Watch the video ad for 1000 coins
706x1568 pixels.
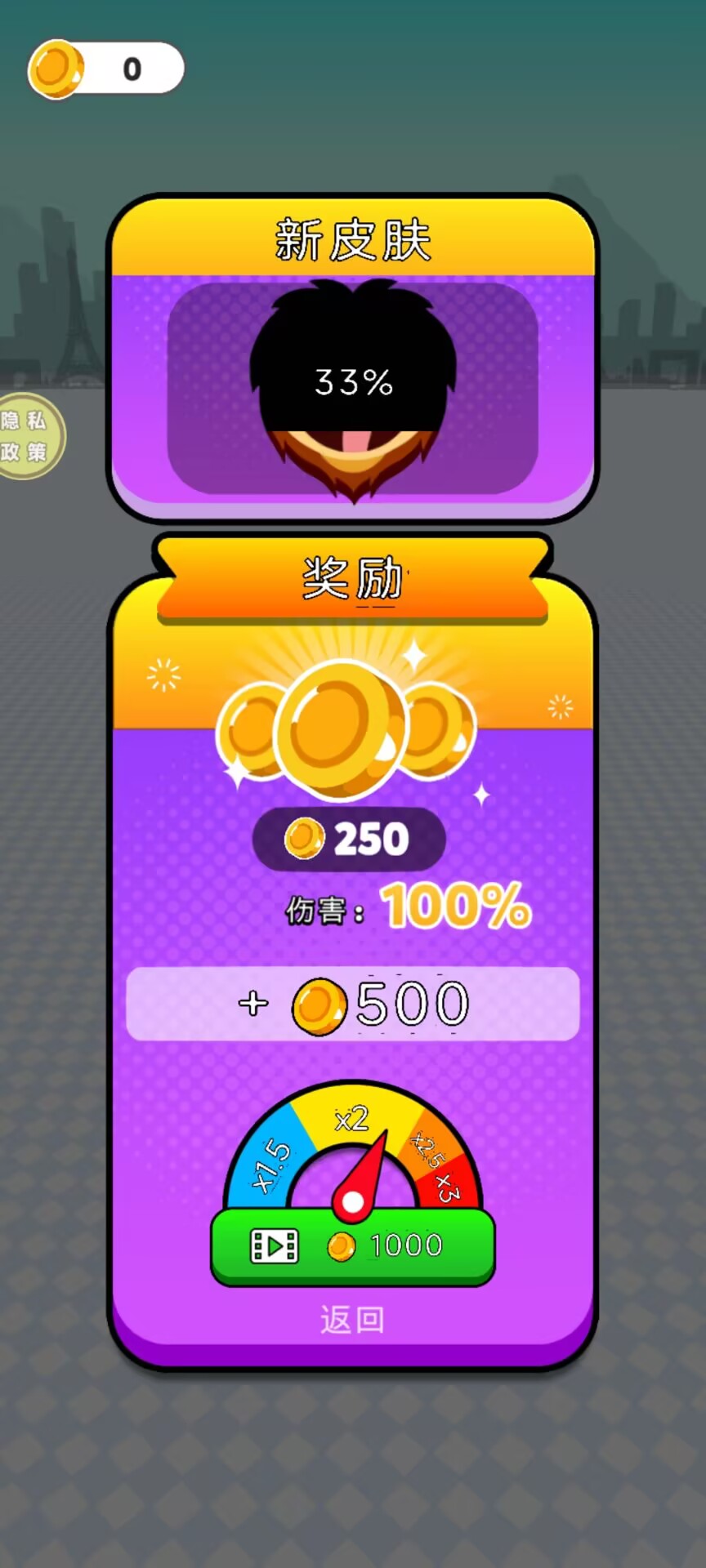[x=352, y=1246]
